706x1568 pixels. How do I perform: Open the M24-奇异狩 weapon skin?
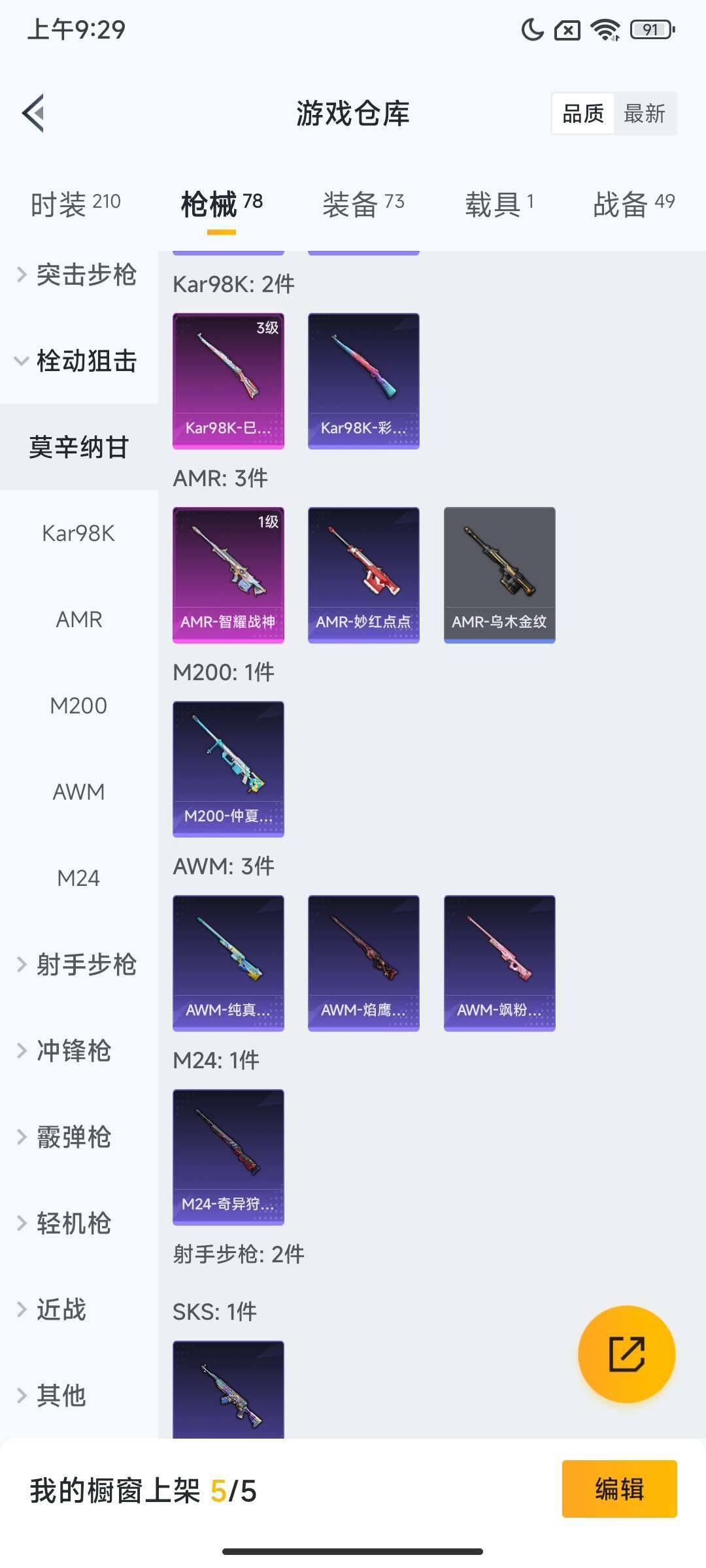point(228,1156)
